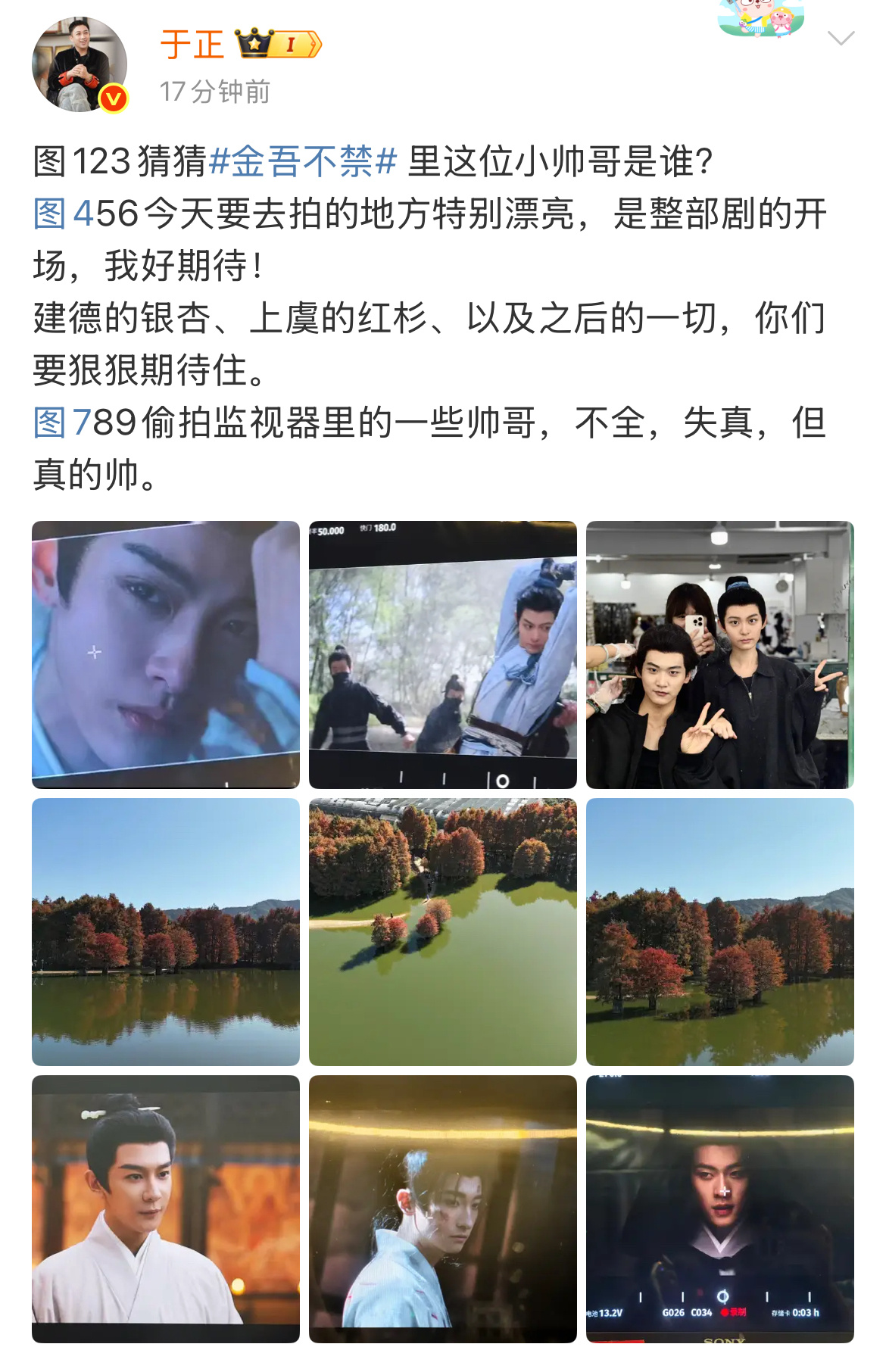Viewport: 886px width, 1372px height.
Task: Click the timestamp 17分钟前
Action: [216, 91]
